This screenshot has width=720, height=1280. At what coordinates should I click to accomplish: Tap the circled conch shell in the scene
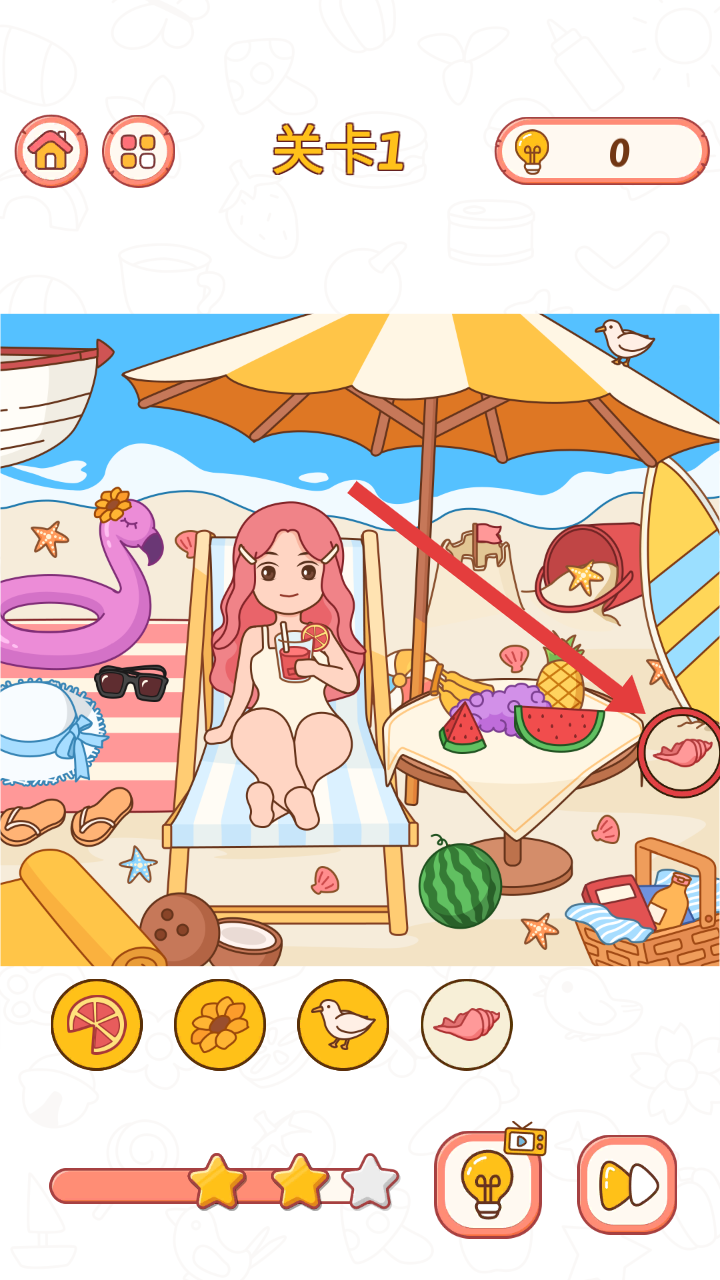click(x=681, y=752)
